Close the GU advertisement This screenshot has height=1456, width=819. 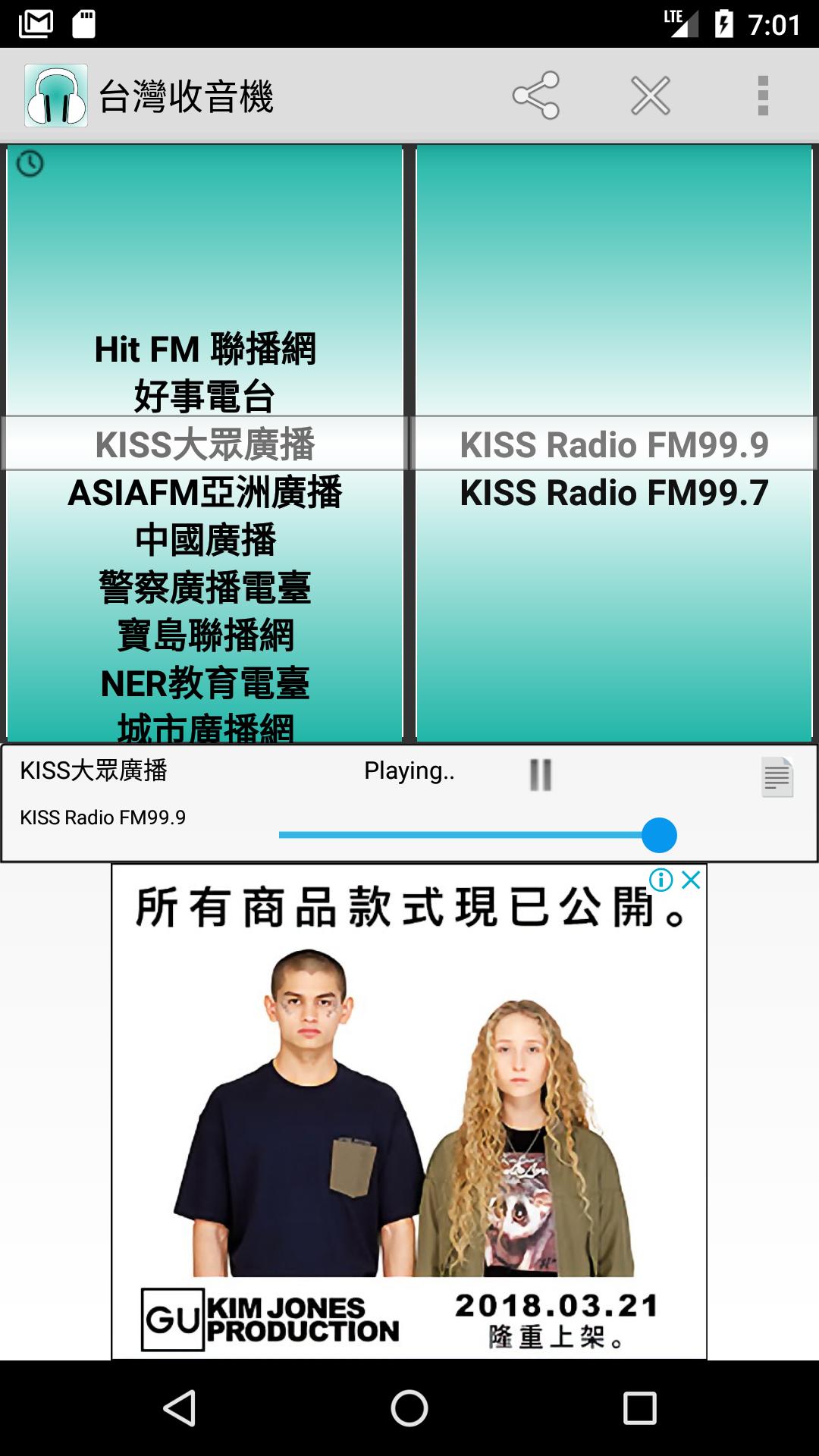tap(691, 880)
